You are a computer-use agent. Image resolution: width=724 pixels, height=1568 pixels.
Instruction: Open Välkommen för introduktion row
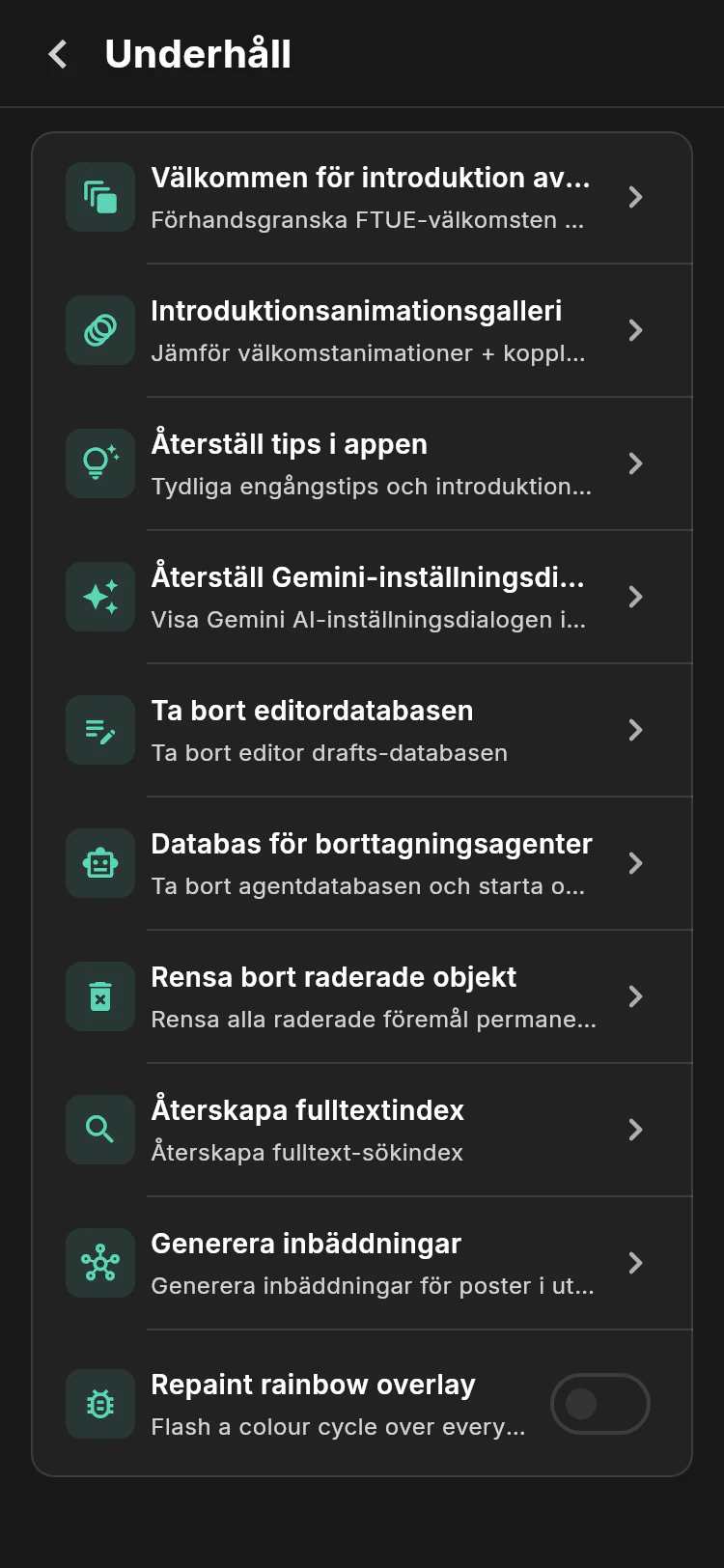pyautogui.click(x=362, y=198)
